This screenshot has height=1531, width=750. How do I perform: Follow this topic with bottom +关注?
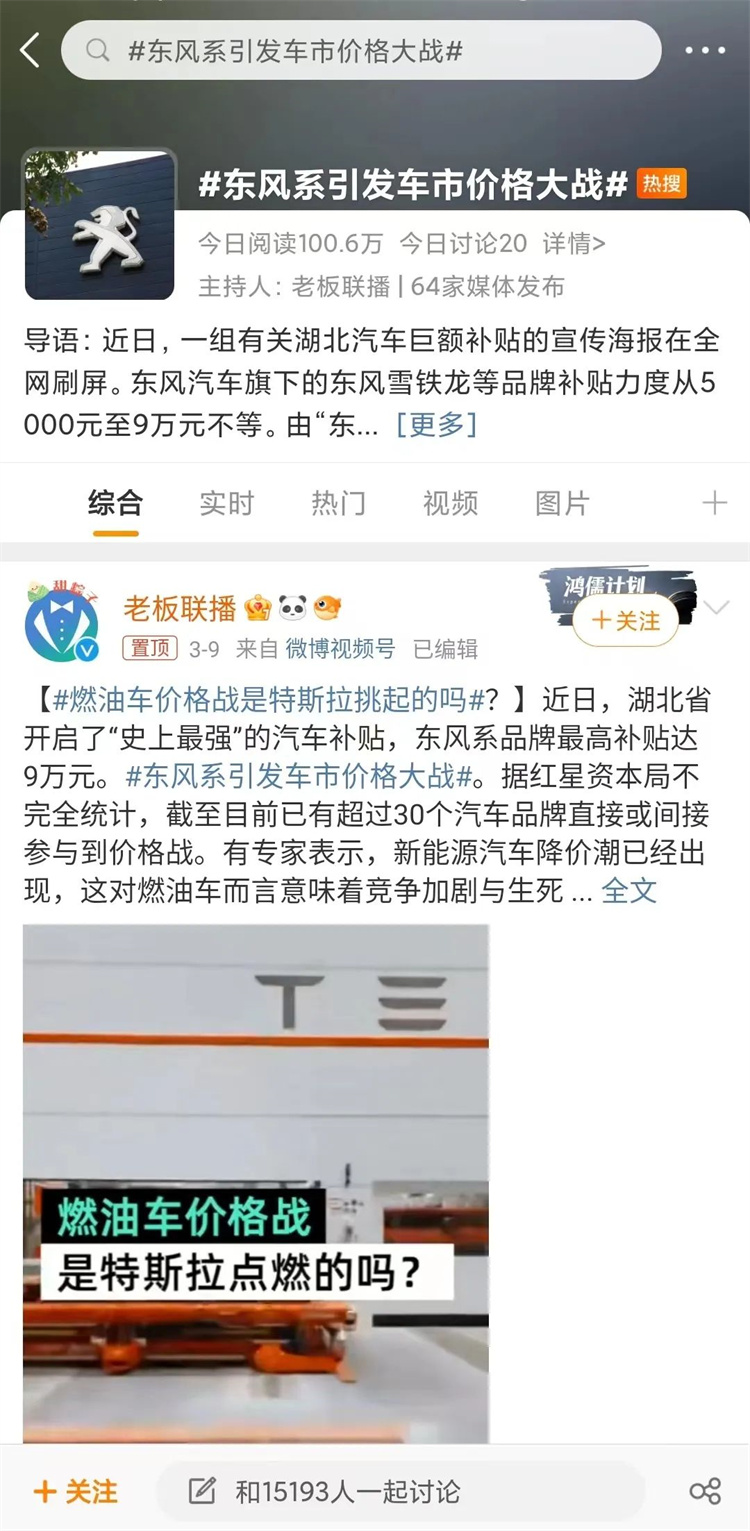76,1492
